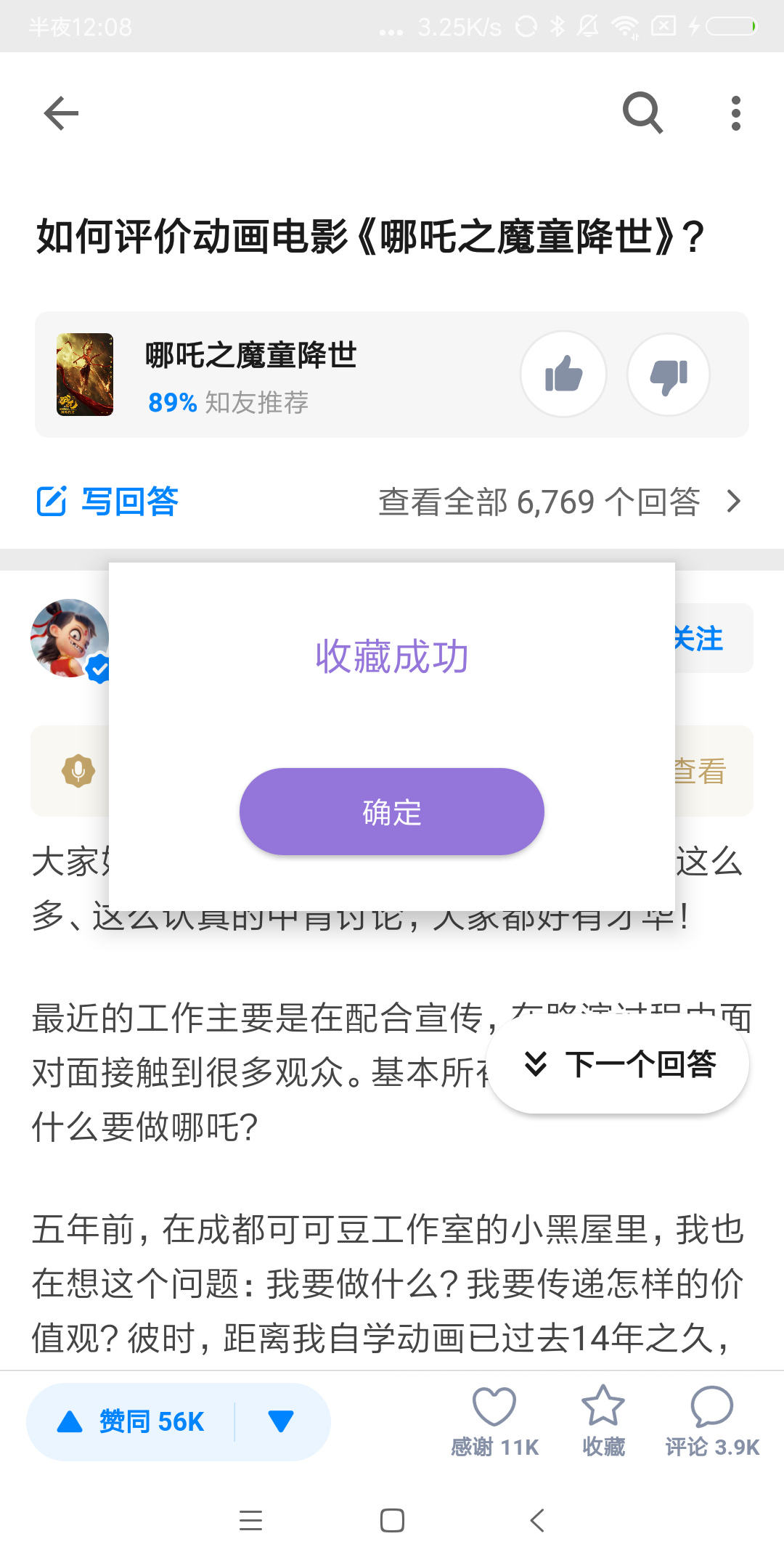Give the movie a thumbs down
Image resolution: width=784 pixels, height=1568 pixels.
(x=669, y=375)
